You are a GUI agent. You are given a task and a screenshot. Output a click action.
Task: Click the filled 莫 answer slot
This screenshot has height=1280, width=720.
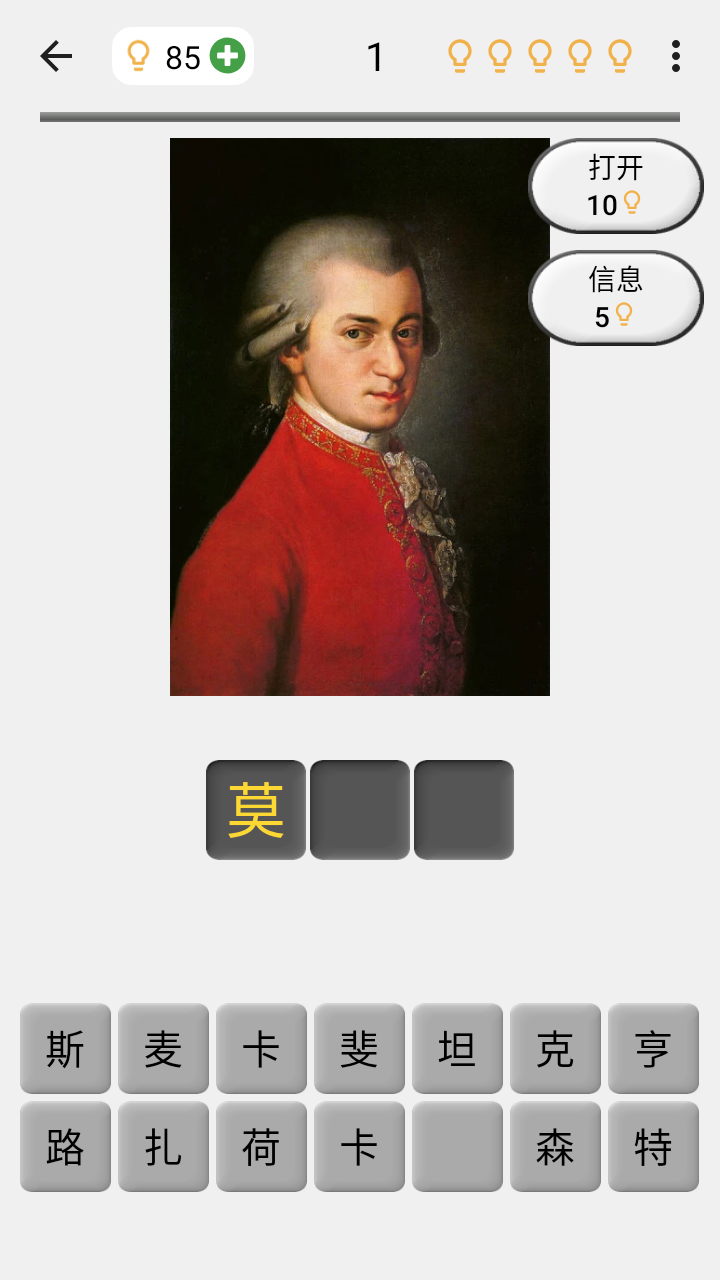(x=255, y=808)
